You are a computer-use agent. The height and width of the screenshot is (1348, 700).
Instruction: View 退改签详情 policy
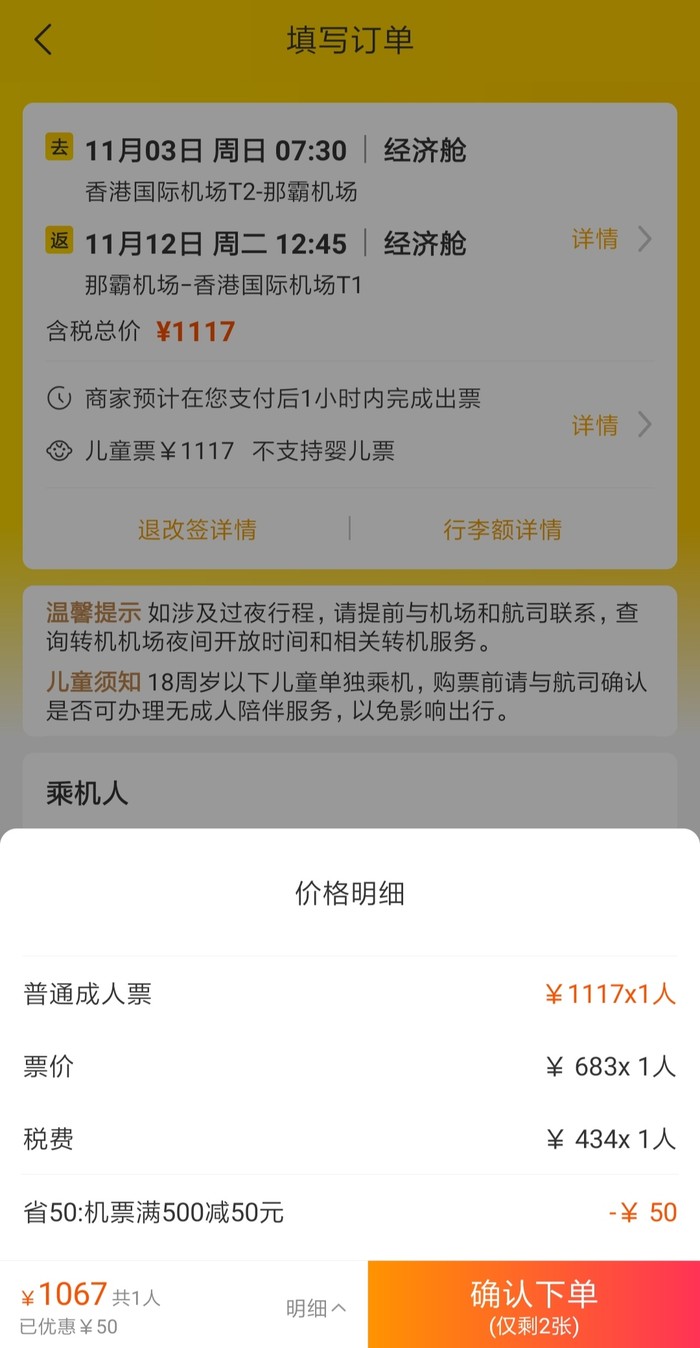tap(197, 529)
